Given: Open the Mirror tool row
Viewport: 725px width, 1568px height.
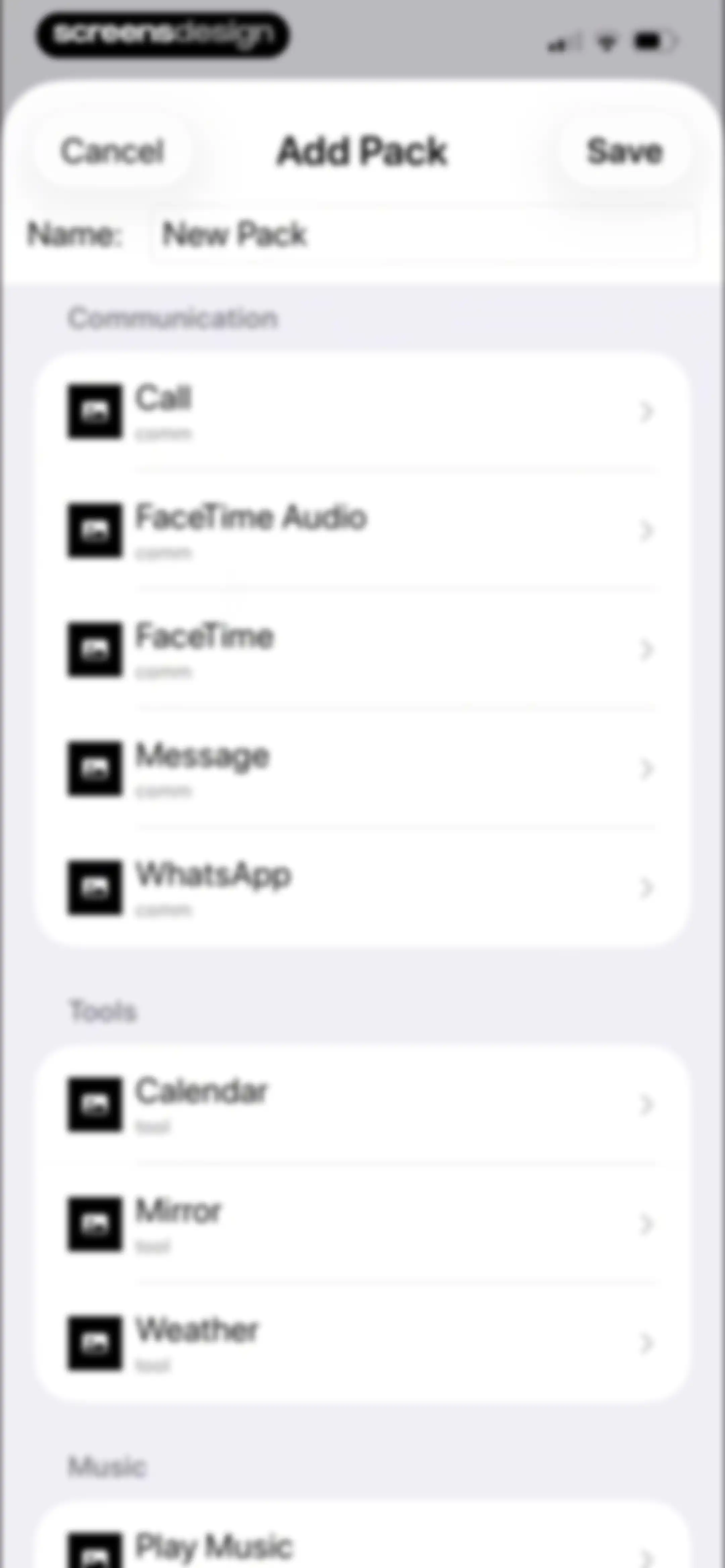Looking at the screenshot, I should click(x=362, y=1224).
